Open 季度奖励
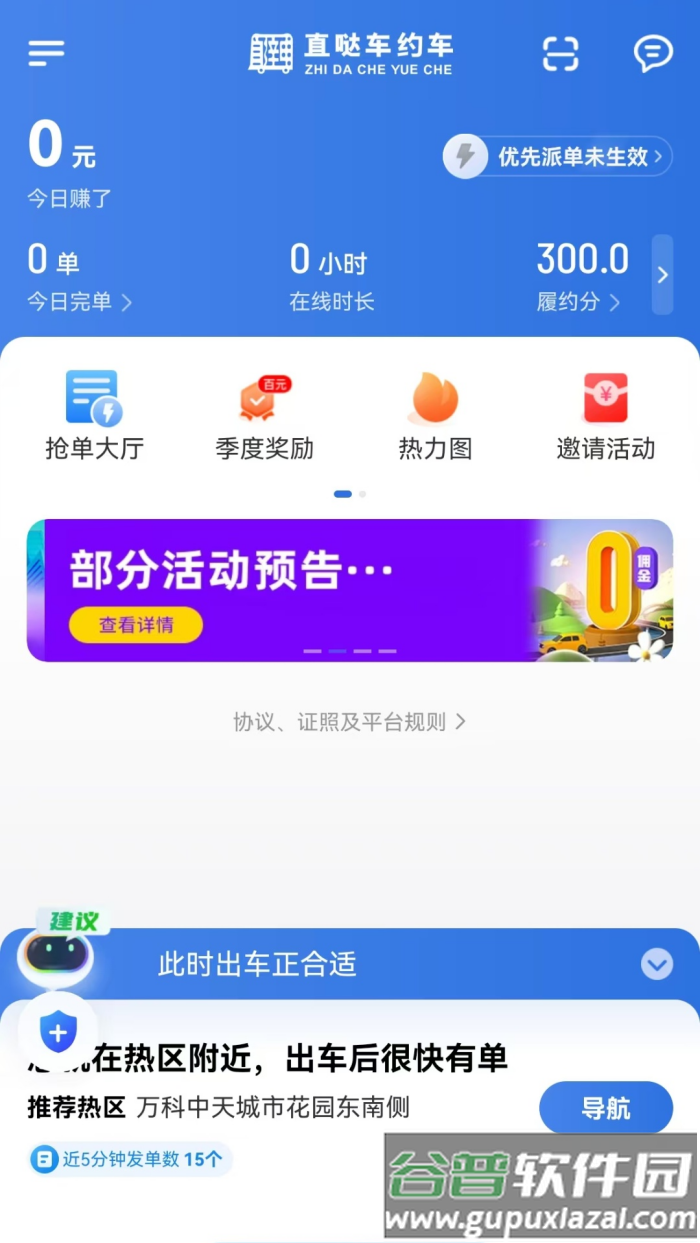 coord(264,416)
